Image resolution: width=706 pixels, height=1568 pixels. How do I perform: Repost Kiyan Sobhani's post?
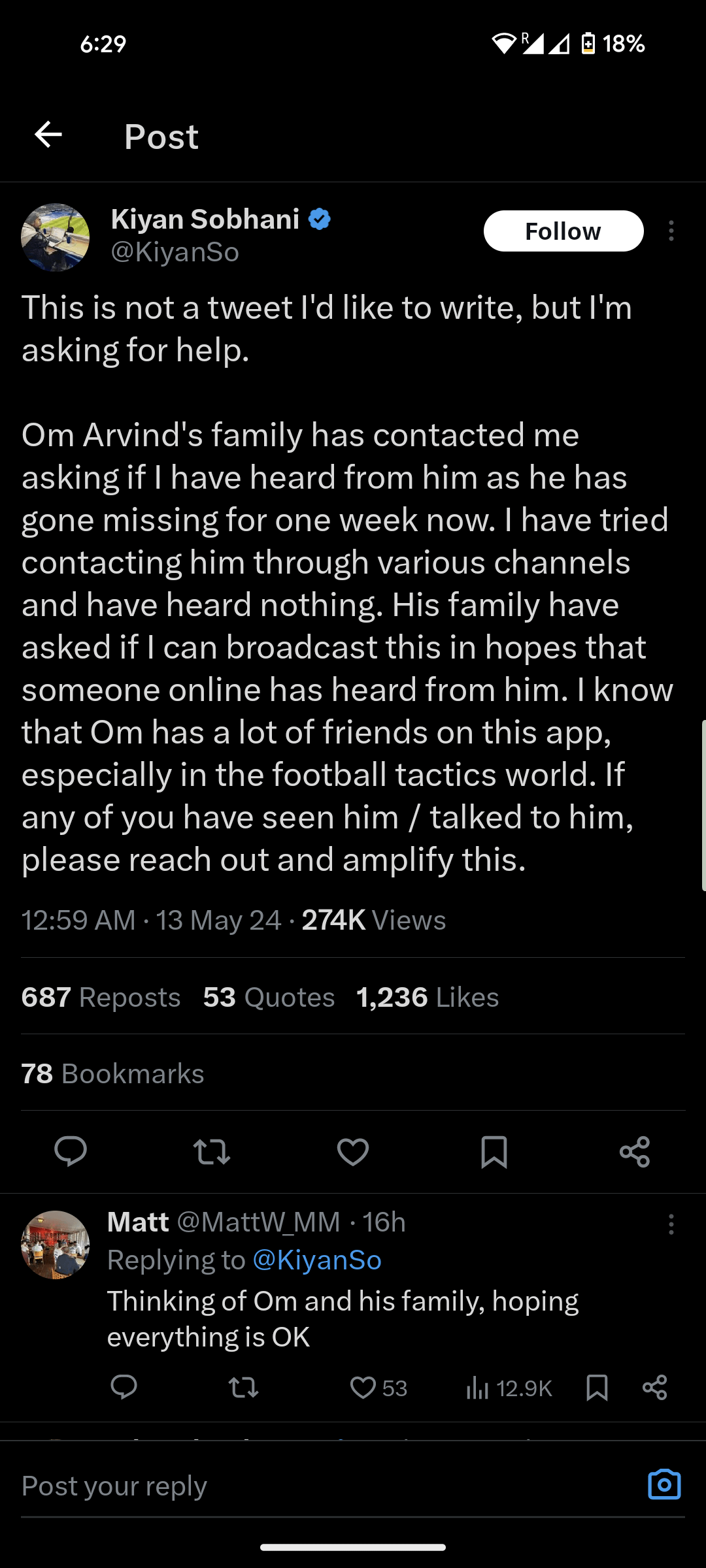click(x=212, y=1152)
